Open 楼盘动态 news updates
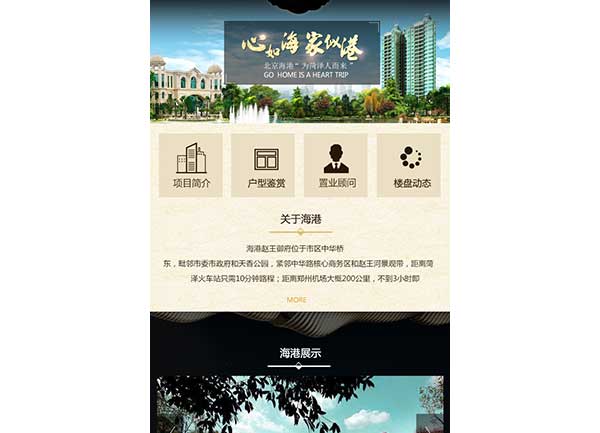Screen dimensions: 600x433 click(x=409, y=165)
